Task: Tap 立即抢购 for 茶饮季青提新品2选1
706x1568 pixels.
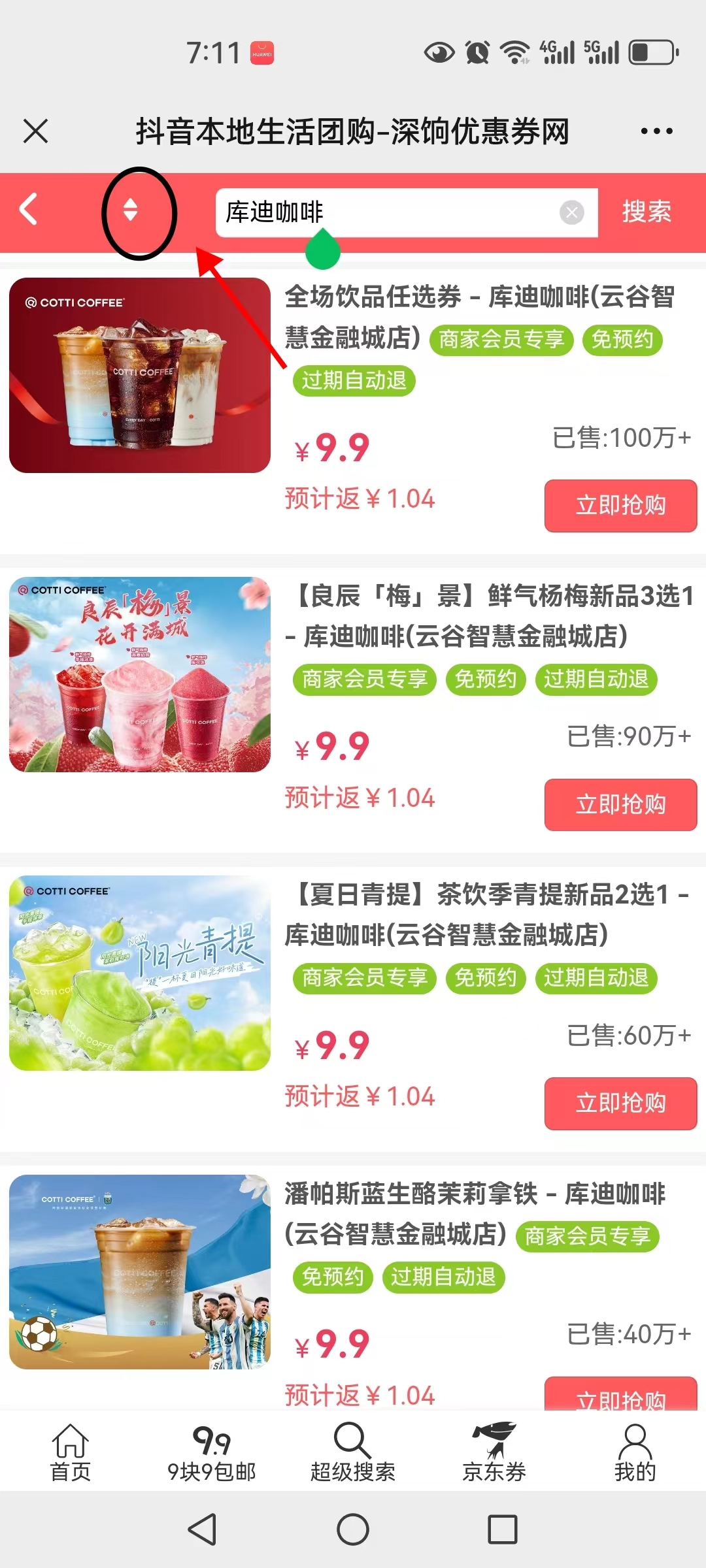Action: [x=620, y=1103]
